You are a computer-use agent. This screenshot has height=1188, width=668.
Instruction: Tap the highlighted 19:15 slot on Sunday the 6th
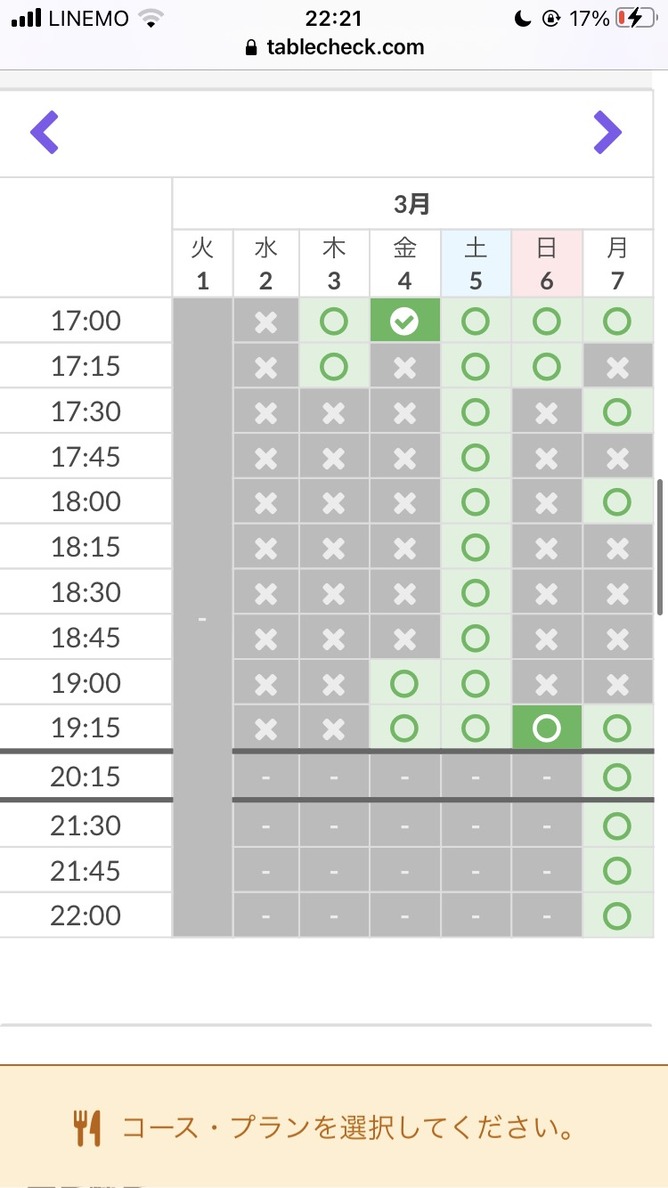click(547, 728)
